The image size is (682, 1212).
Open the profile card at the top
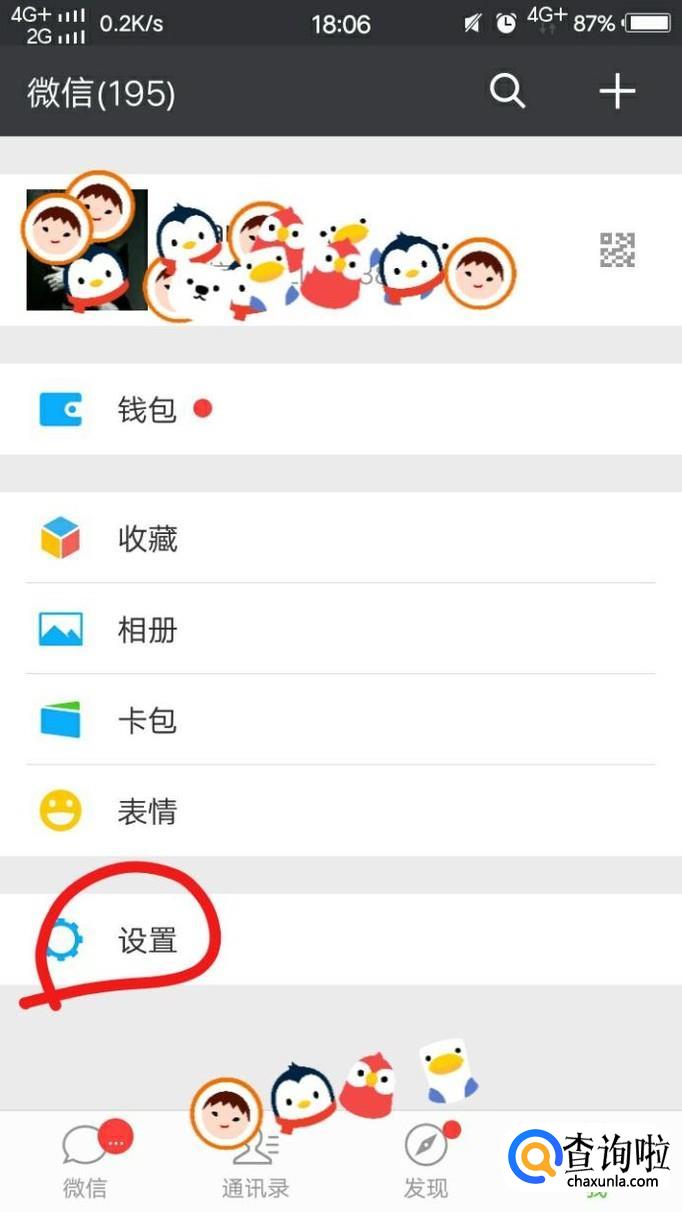340,250
